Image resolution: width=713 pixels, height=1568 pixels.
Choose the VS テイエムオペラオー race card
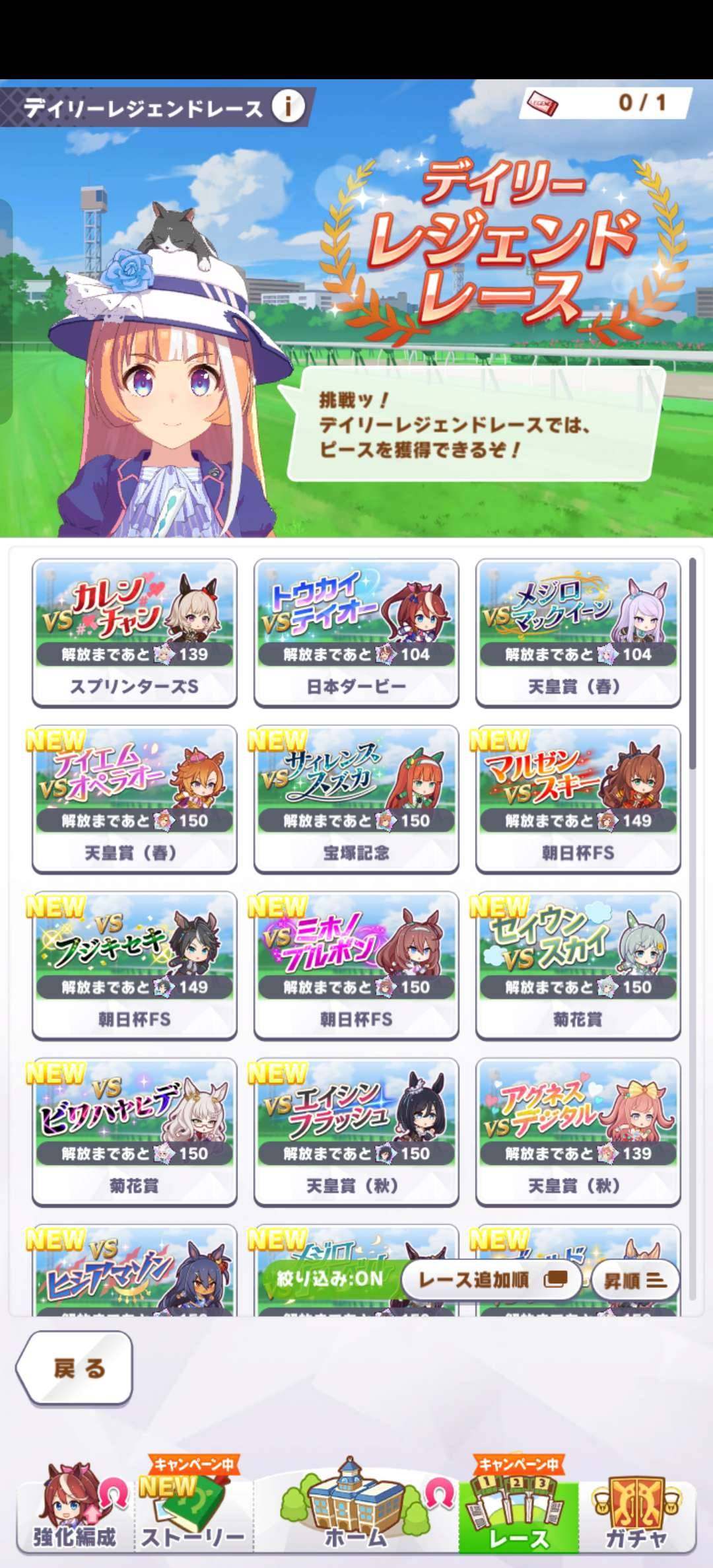click(134, 799)
